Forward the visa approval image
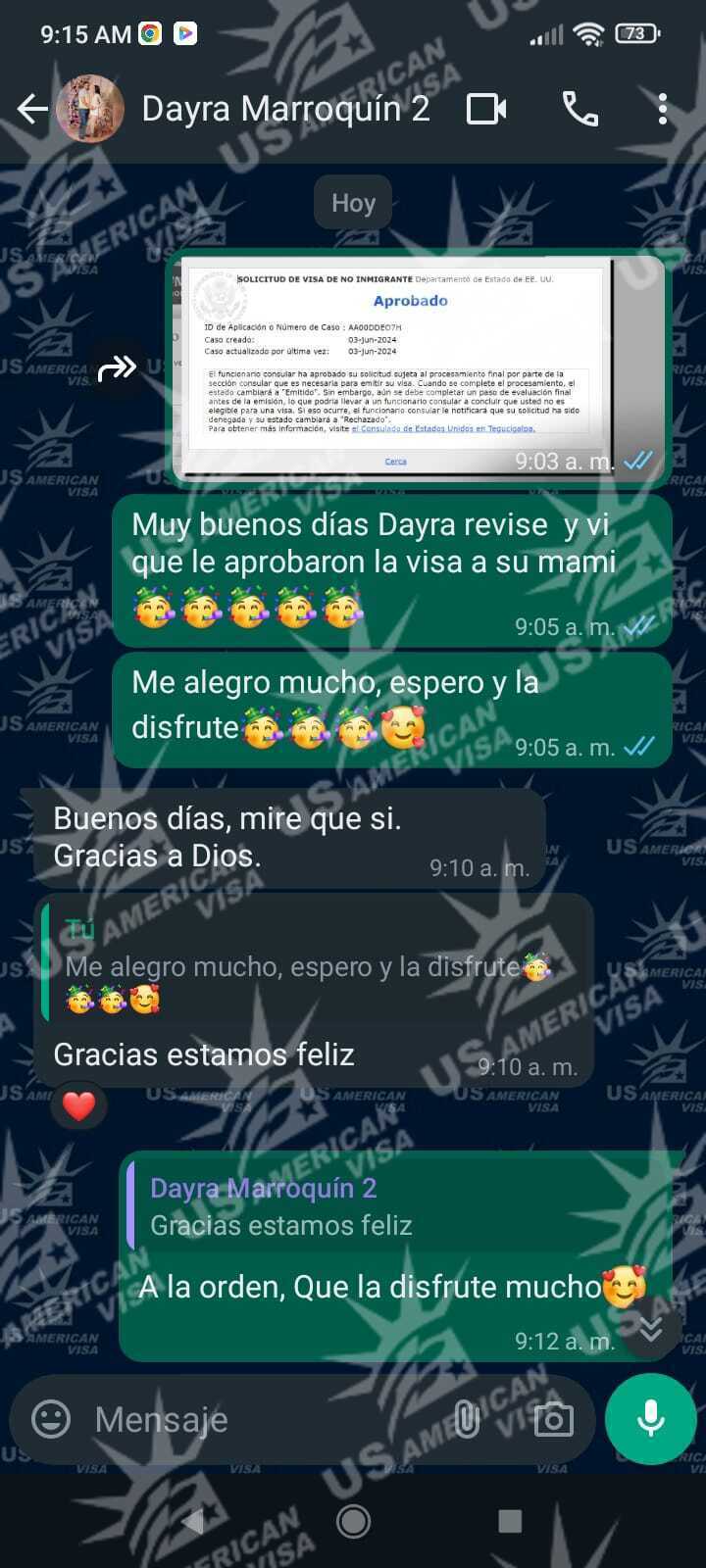Image resolution: width=706 pixels, height=1568 pixels. coord(118,368)
